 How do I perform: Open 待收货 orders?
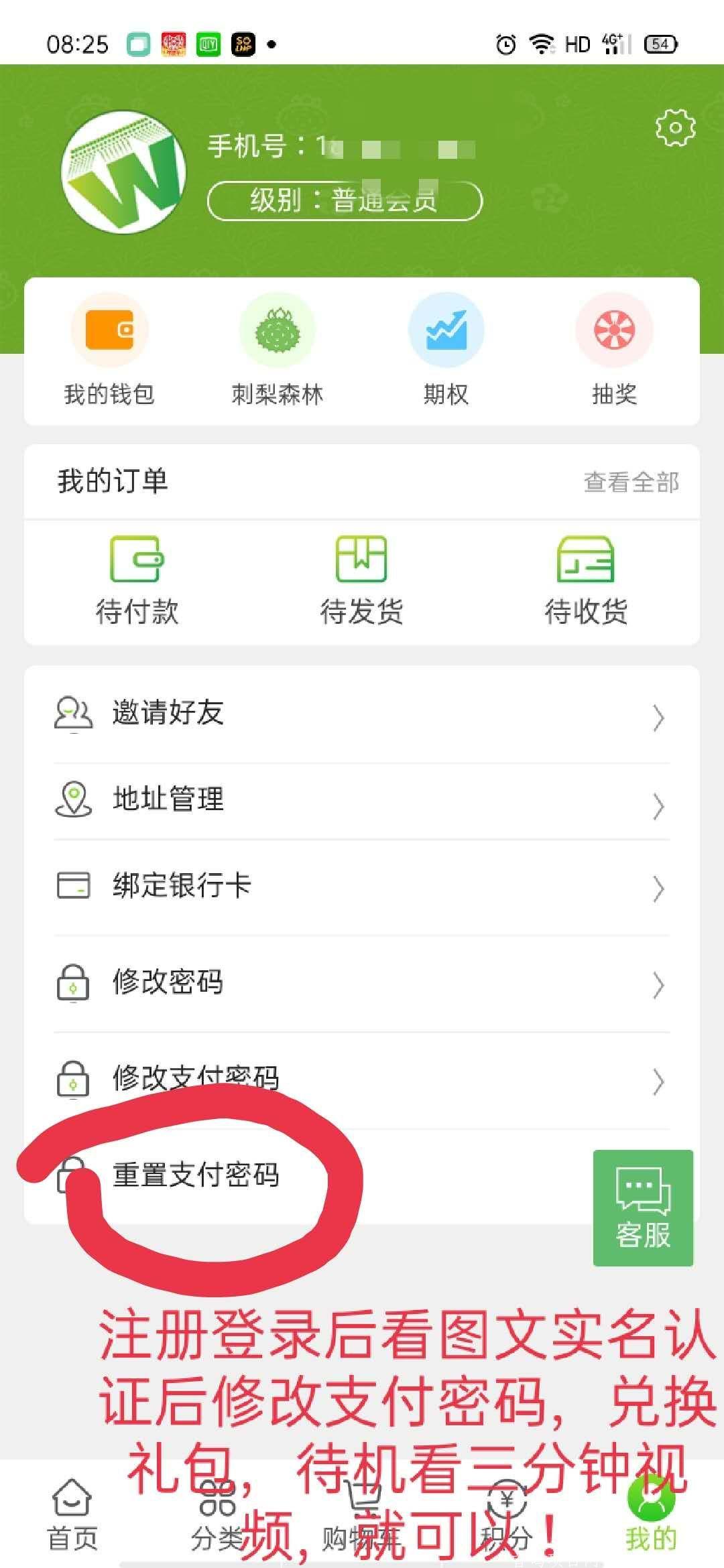pos(586,581)
